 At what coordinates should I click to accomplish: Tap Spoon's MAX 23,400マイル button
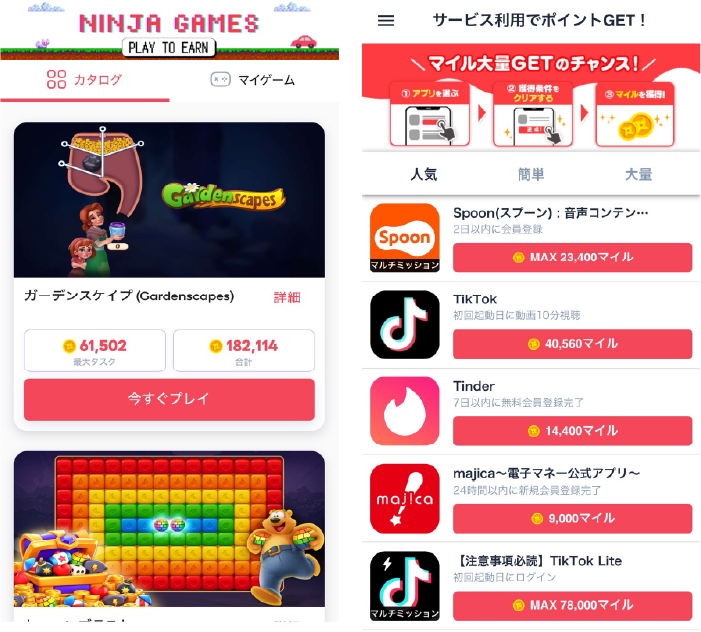coord(572,257)
